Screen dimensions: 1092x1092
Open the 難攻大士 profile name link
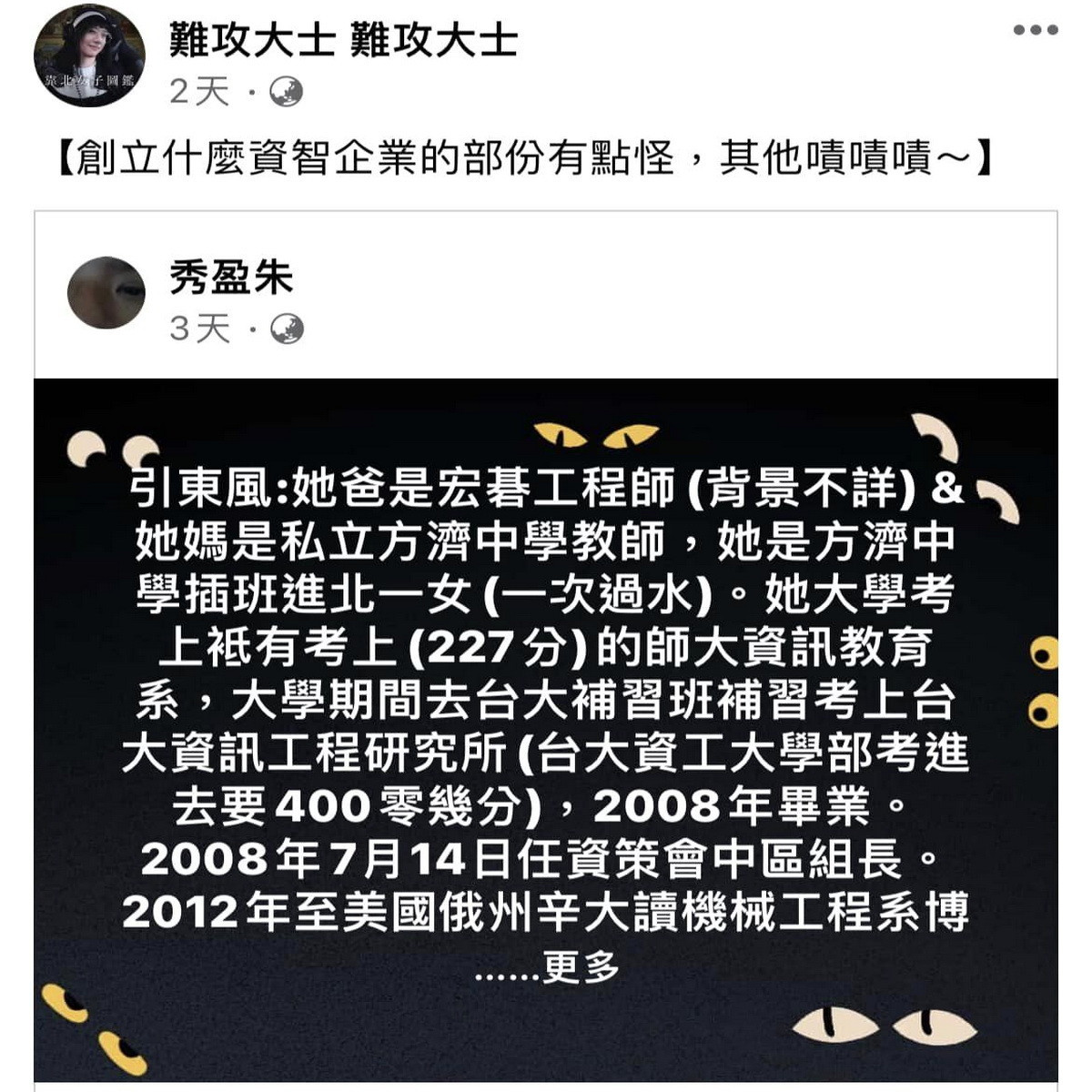pyautogui.click(x=343, y=40)
